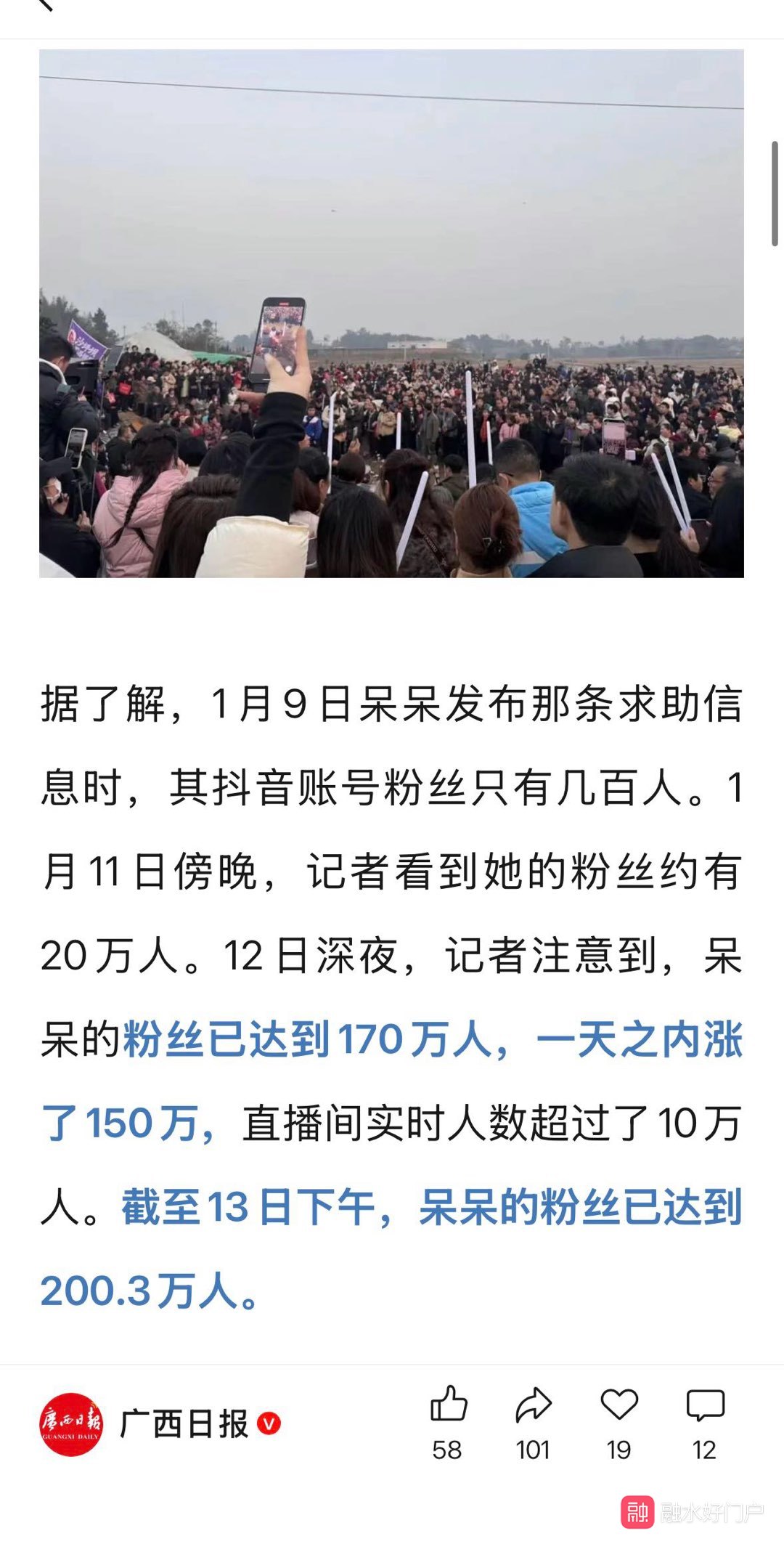Favorite the article with the heart icon
Image resolution: width=784 pixels, height=1544 pixels.
pos(619,1406)
